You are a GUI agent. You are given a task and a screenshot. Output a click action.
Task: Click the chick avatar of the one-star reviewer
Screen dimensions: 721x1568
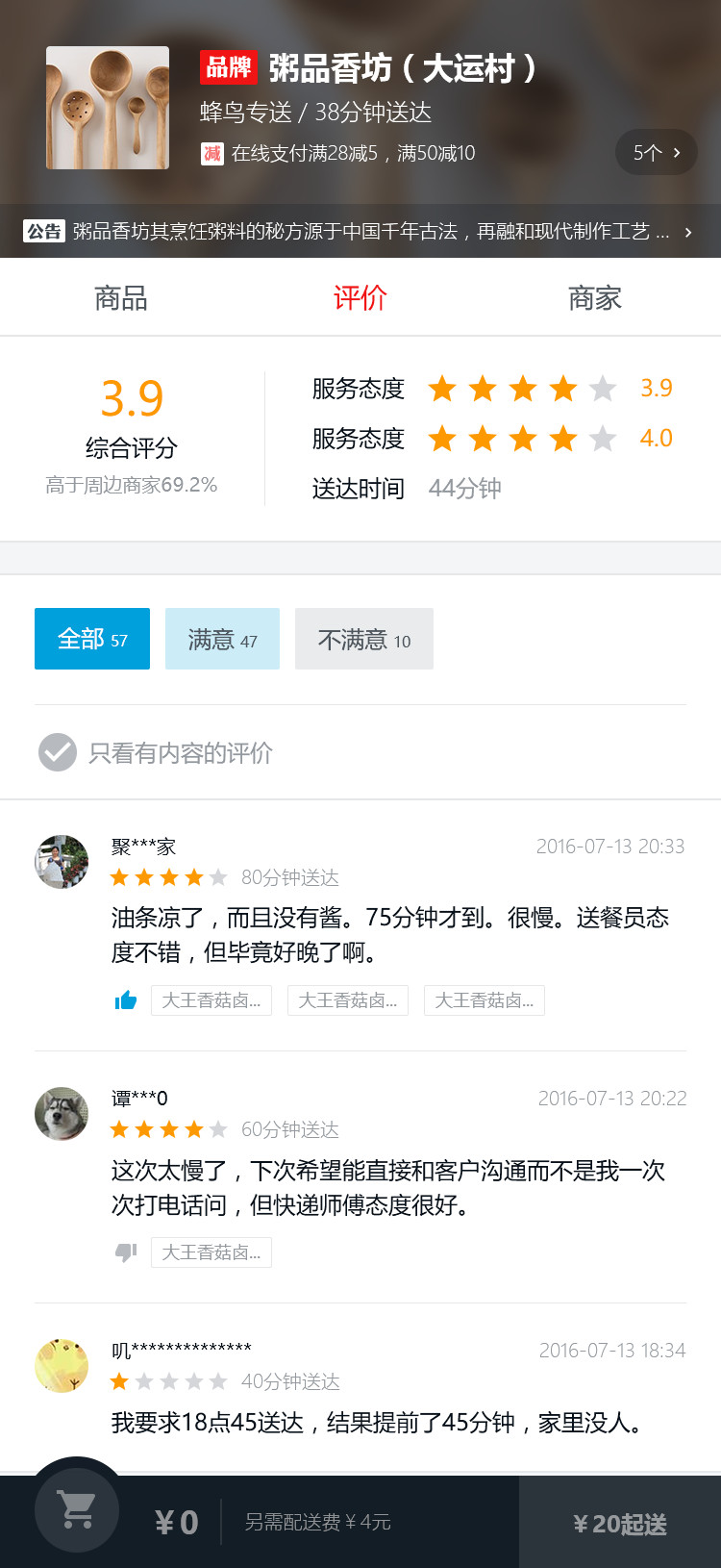point(61,1365)
